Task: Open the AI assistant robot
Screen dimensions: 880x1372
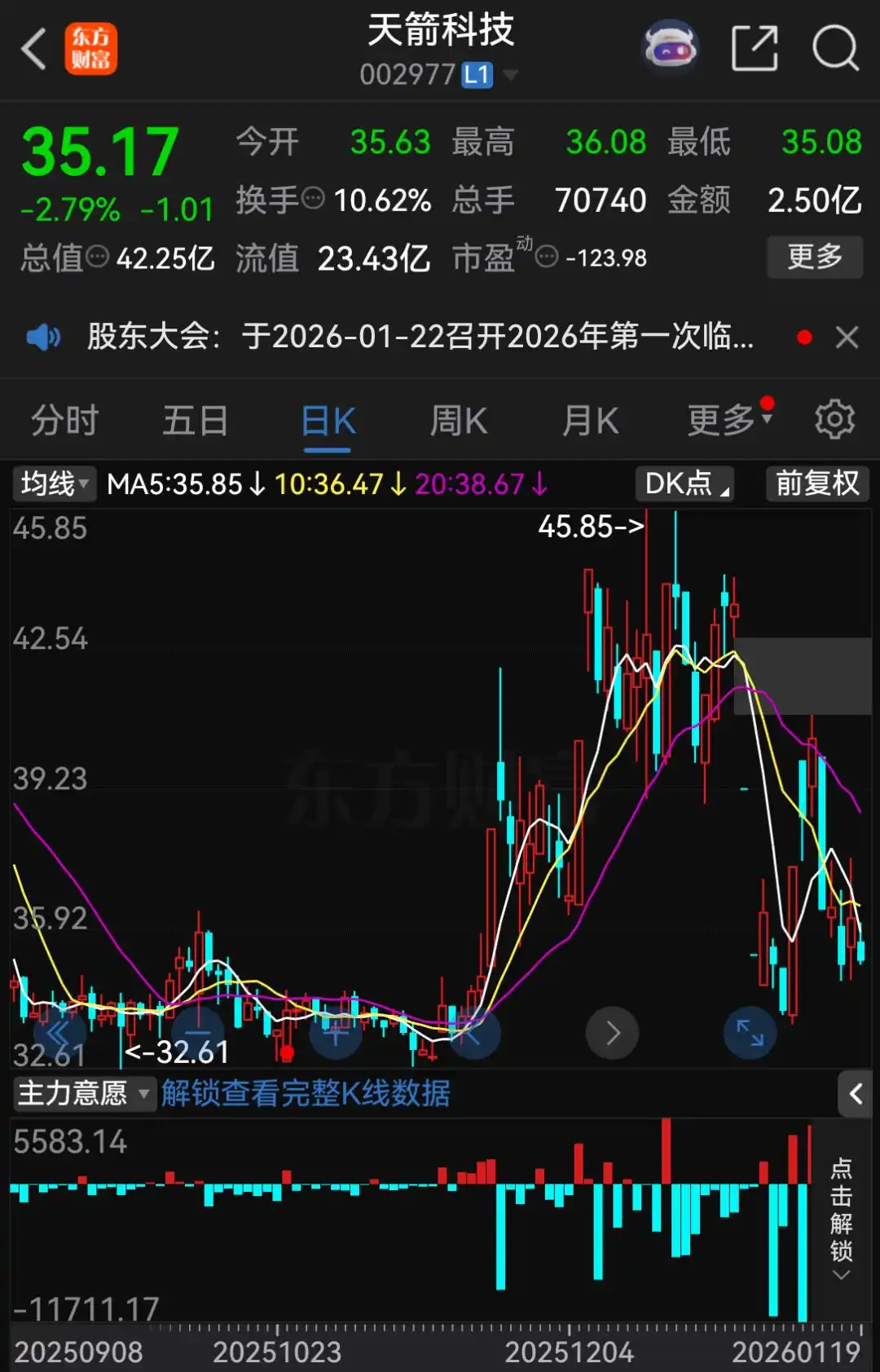Action: 669,49
